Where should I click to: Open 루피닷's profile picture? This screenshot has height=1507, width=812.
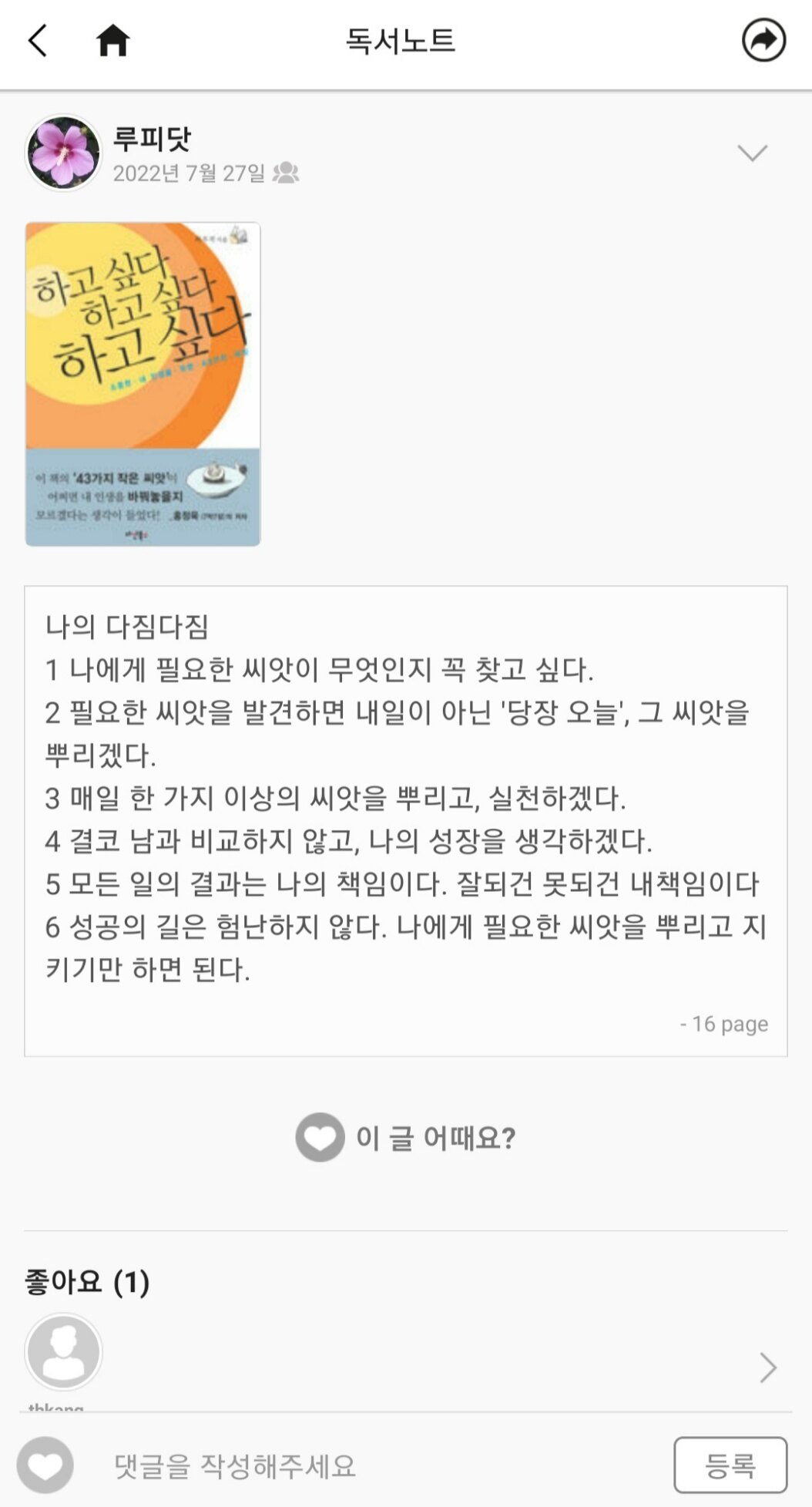pos(64,153)
